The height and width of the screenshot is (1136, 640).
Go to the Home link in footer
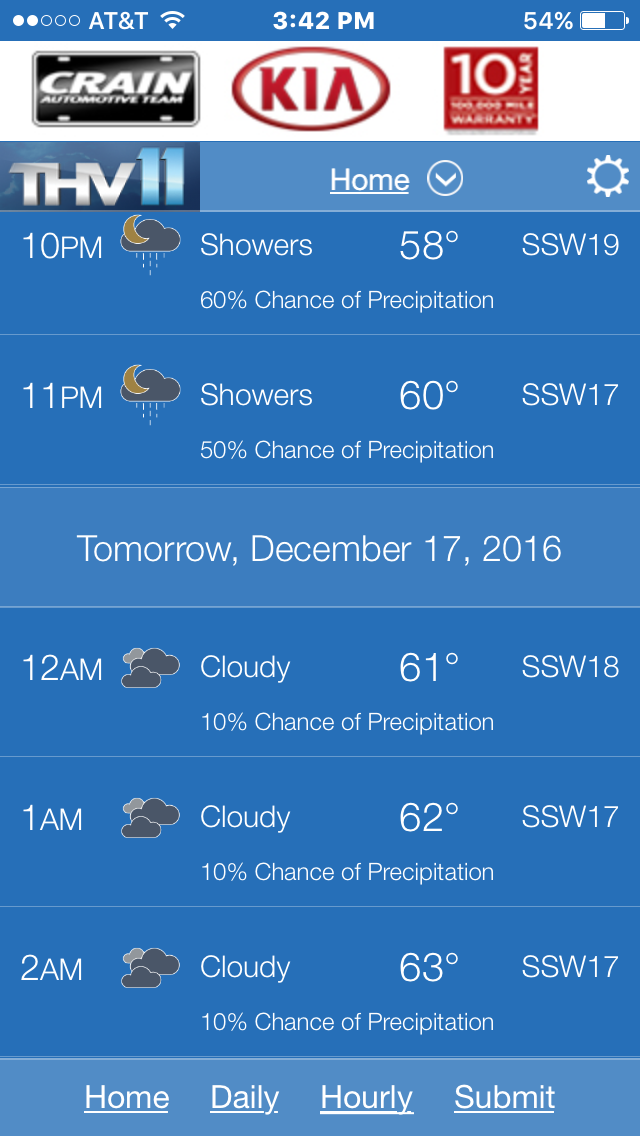point(127,1097)
